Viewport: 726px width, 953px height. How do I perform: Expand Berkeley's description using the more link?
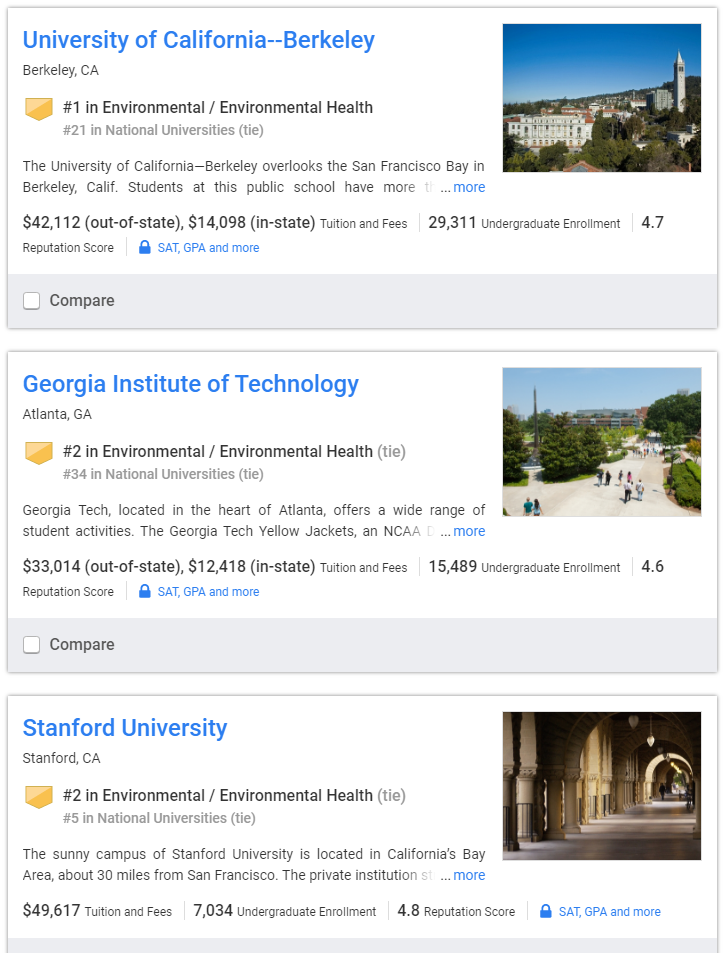pyautogui.click(x=469, y=187)
